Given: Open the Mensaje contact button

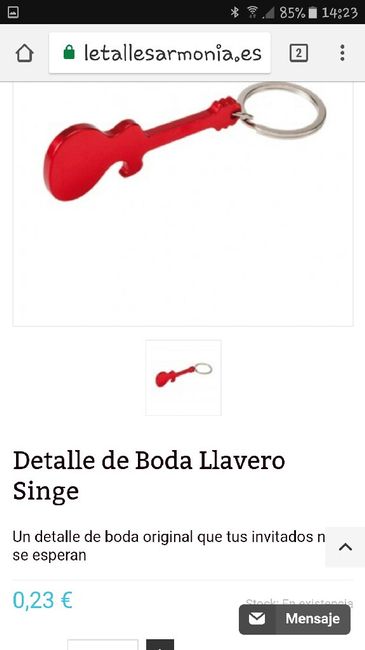Looking at the screenshot, I should pyautogui.click(x=294, y=619).
